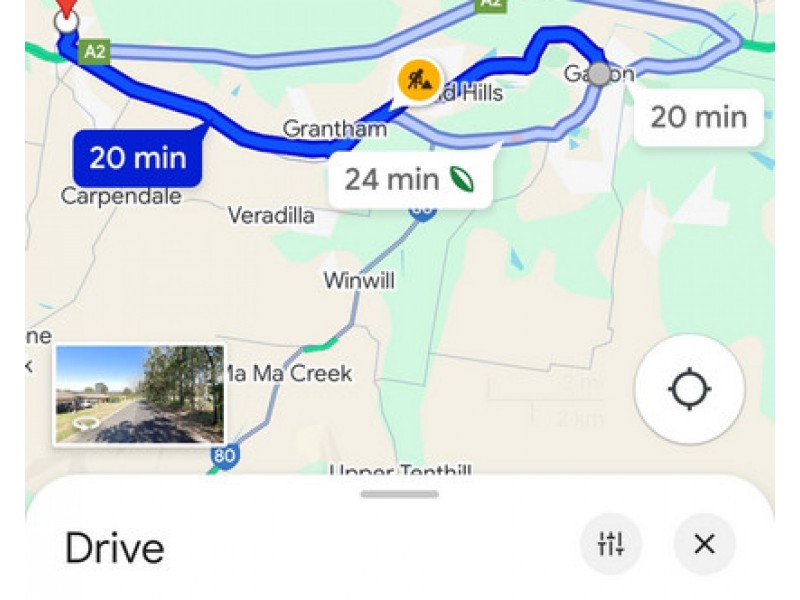The height and width of the screenshot is (600, 800).
Task: Expand the Drive sheet handle
Action: [399, 494]
